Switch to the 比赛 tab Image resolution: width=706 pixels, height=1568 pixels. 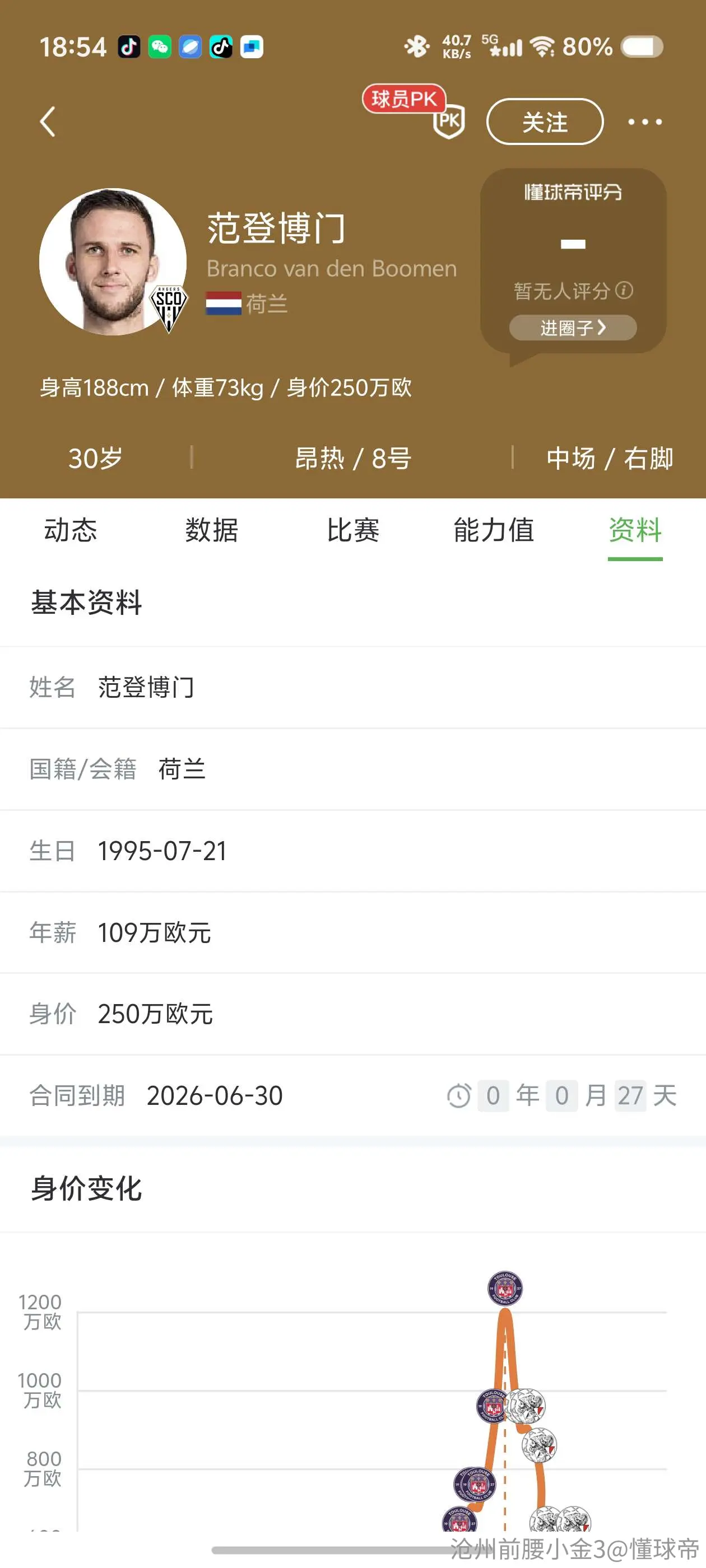[352, 530]
